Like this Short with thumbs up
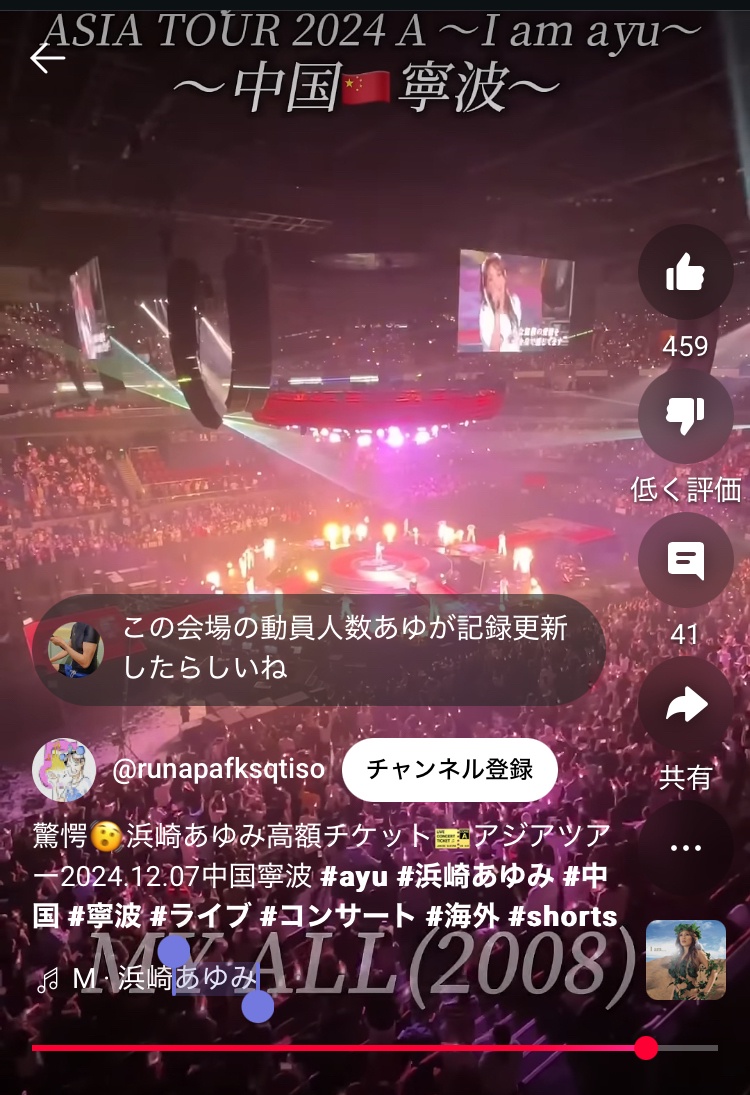The height and width of the screenshot is (1095, 750). pyautogui.click(x=685, y=272)
